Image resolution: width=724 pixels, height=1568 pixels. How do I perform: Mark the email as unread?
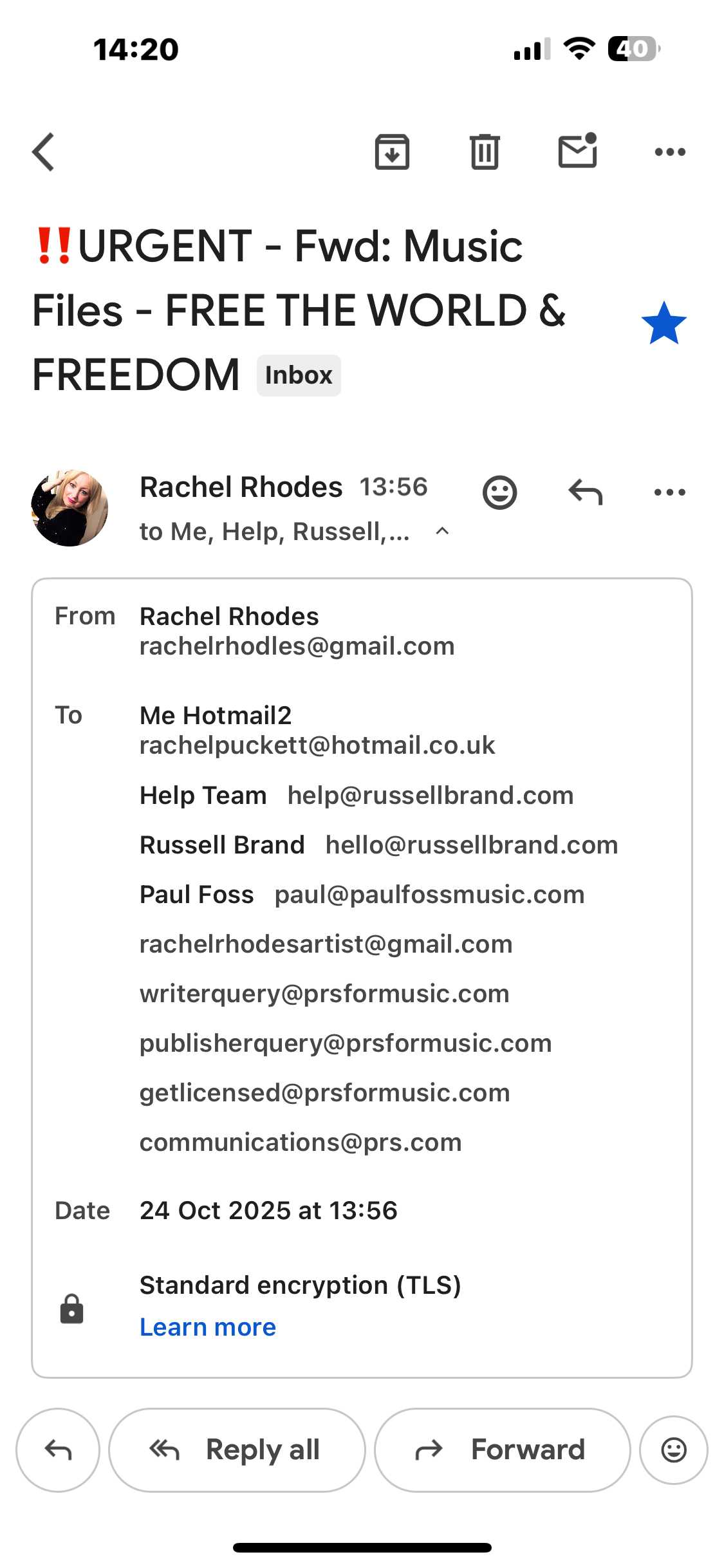click(x=577, y=151)
